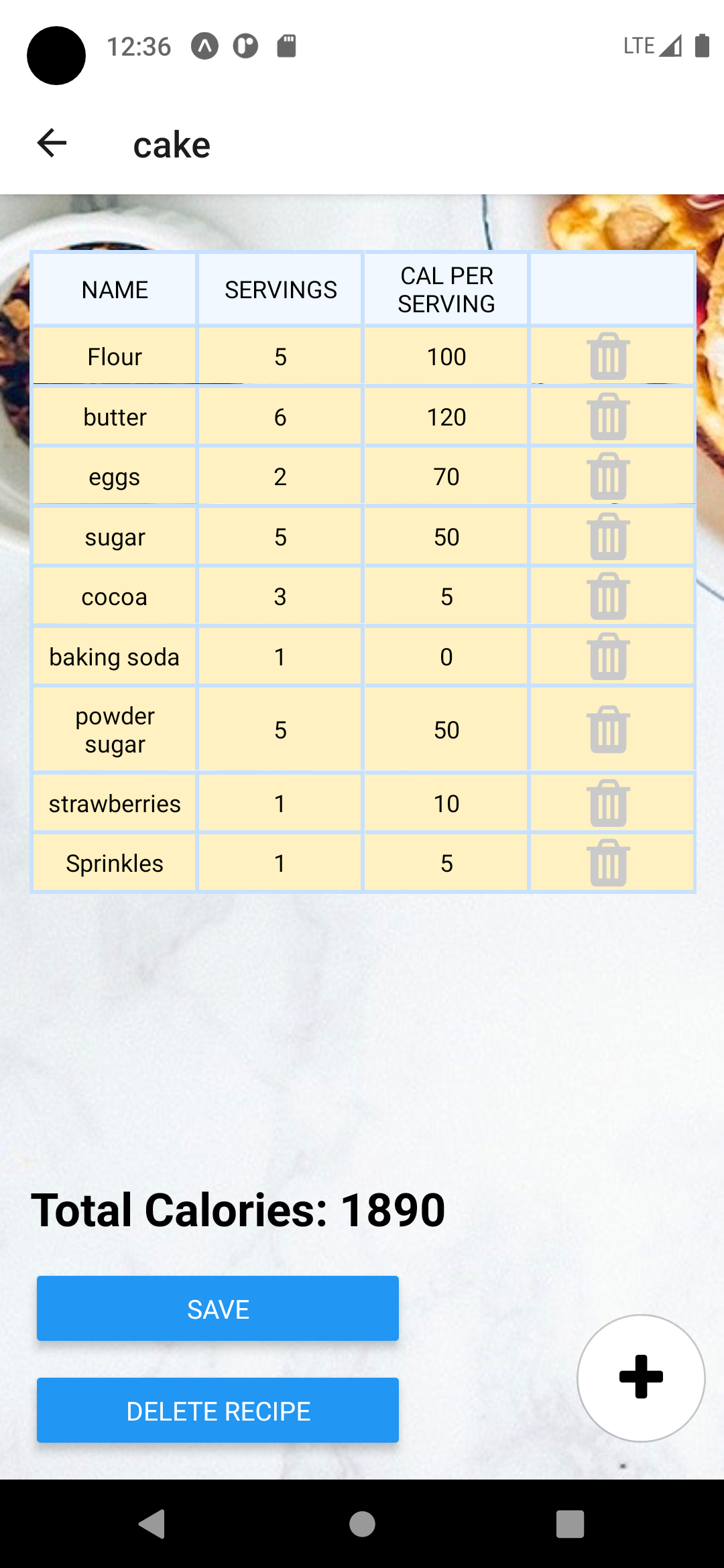Remove butter with its trash icon
The height and width of the screenshot is (1568, 724).
(x=609, y=417)
